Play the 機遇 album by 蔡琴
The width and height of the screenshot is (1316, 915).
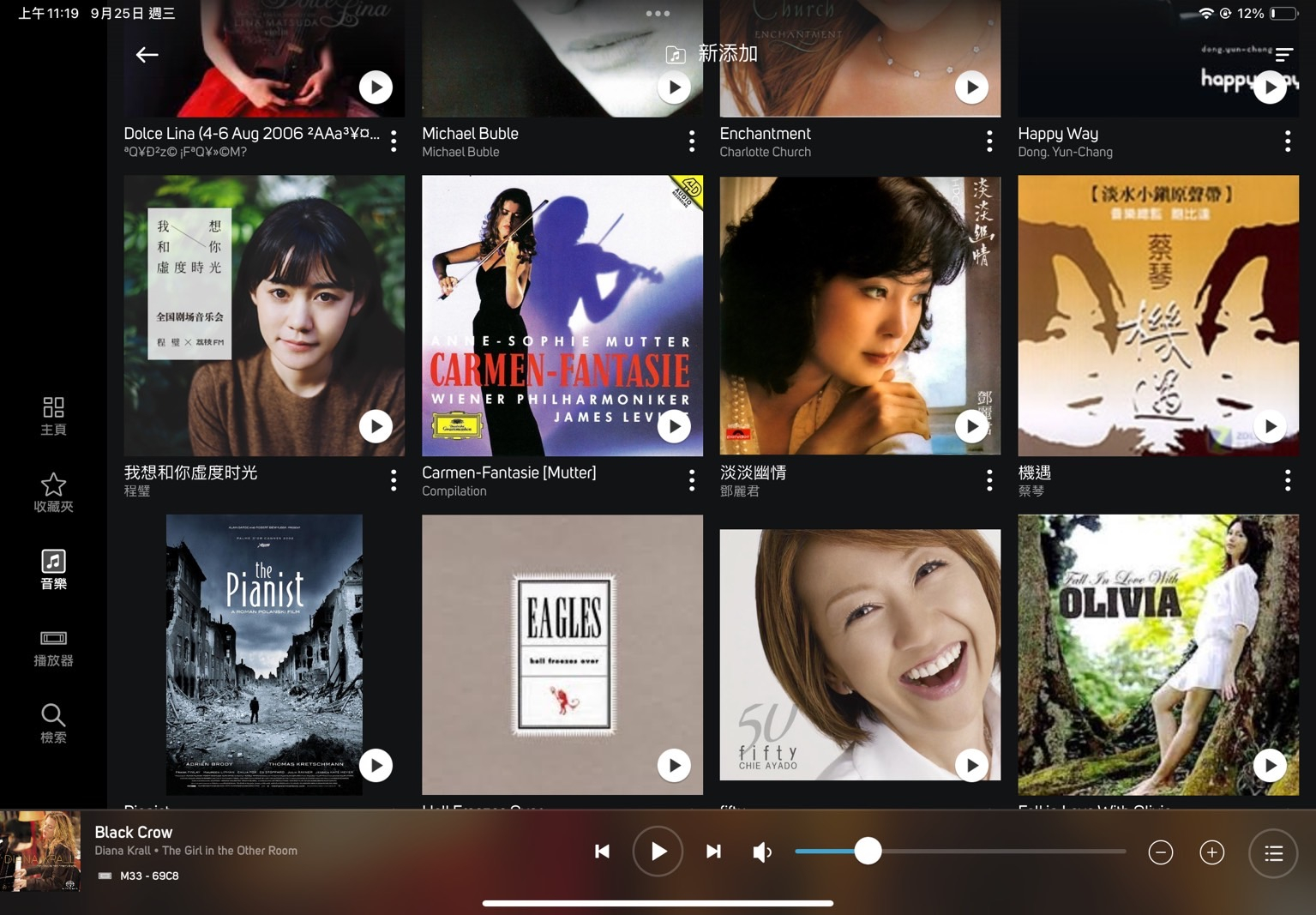pyautogui.click(x=1270, y=426)
